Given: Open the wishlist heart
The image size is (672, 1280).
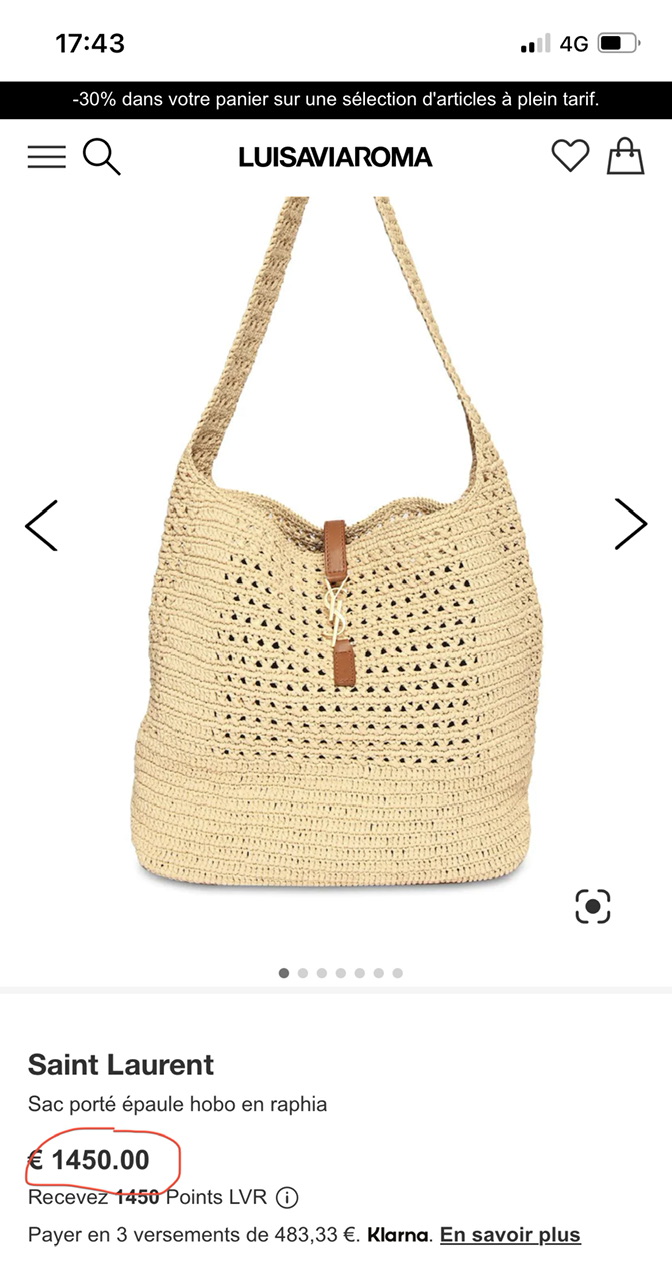Looking at the screenshot, I should pyautogui.click(x=570, y=156).
